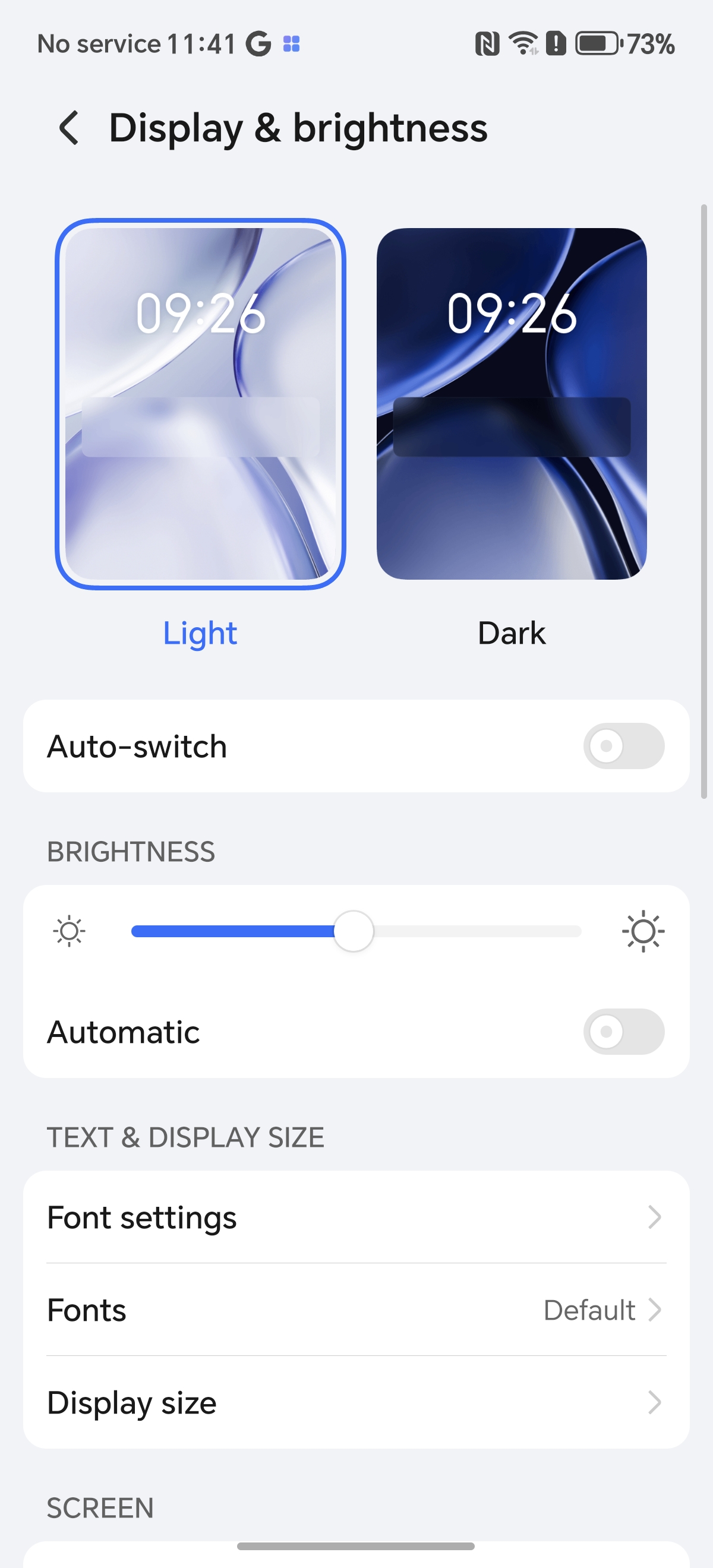This screenshot has height=1568, width=713.
Task: Open Font settings
Action: [x=356, y=1218]
